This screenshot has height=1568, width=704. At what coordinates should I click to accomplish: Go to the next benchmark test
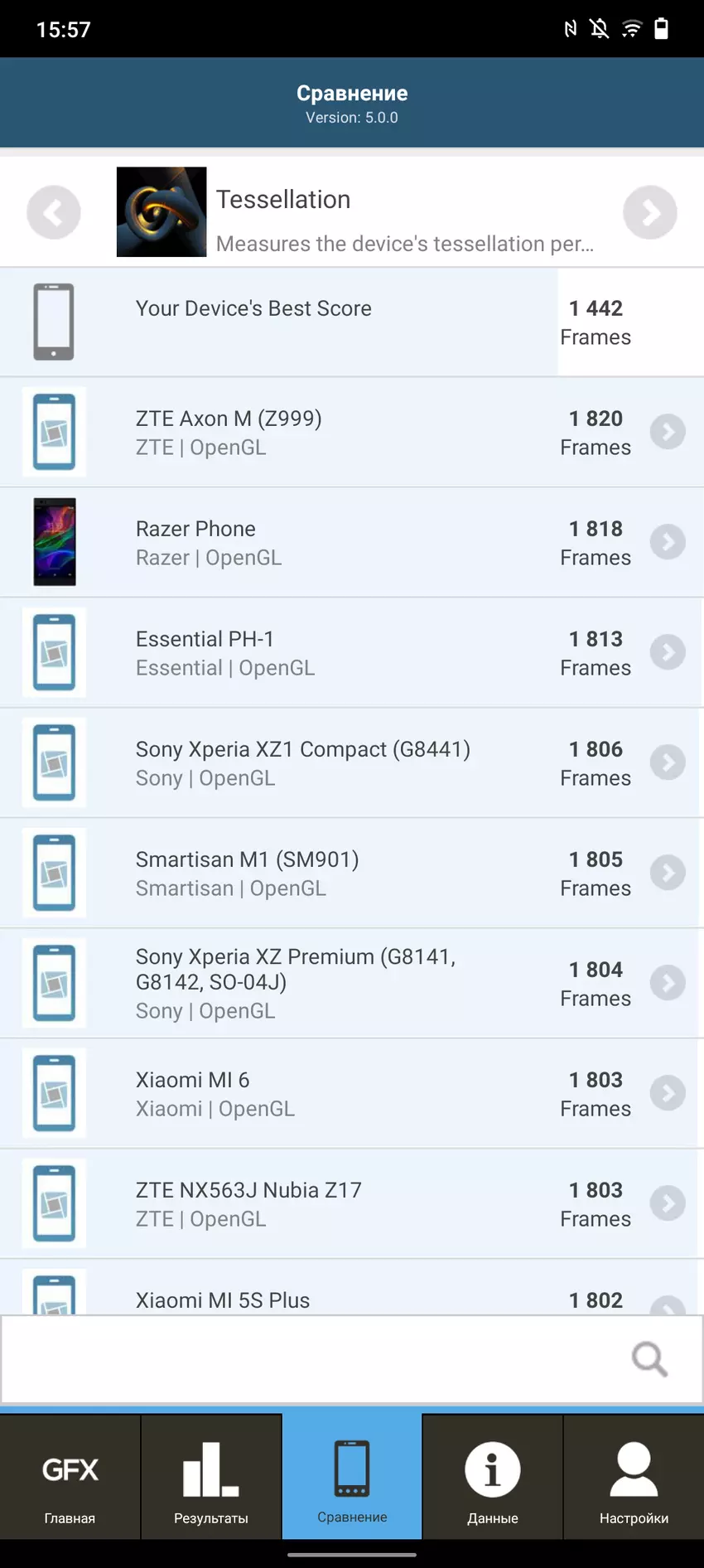[x=649, y=213]
